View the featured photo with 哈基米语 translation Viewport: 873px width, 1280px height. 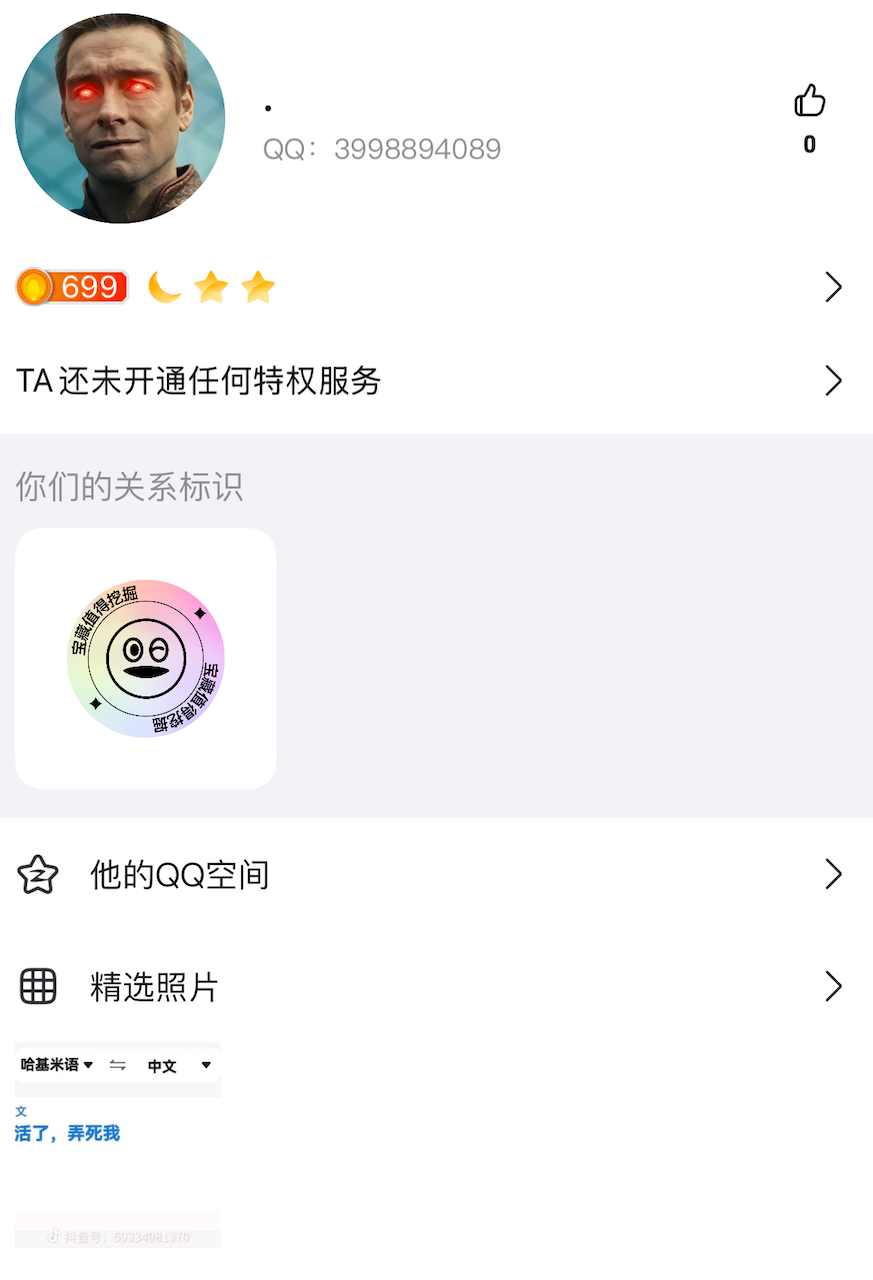coord(118,1145)
